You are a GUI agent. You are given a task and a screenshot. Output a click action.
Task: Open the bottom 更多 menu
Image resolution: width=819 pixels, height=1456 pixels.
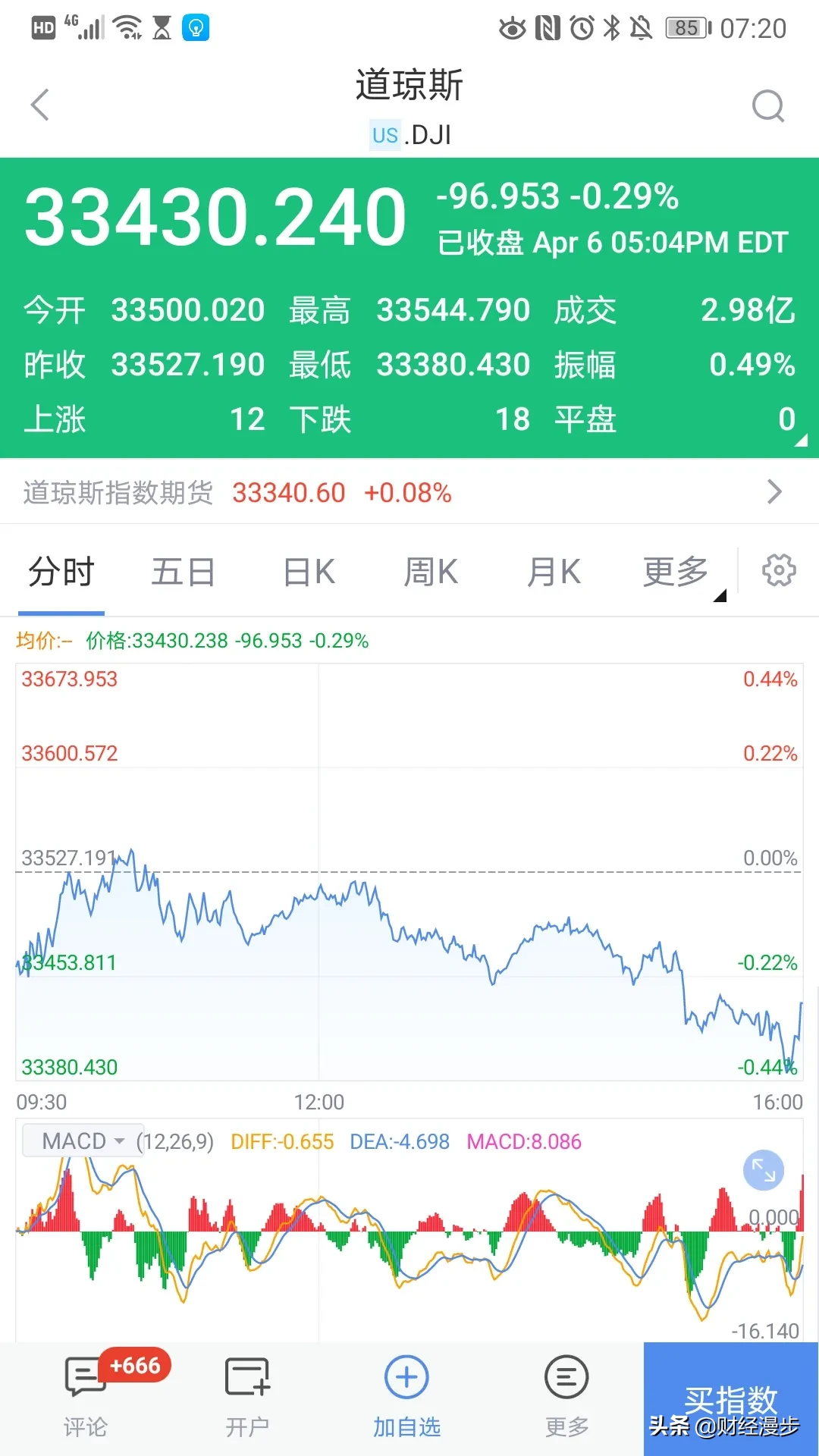(566, 1397)
